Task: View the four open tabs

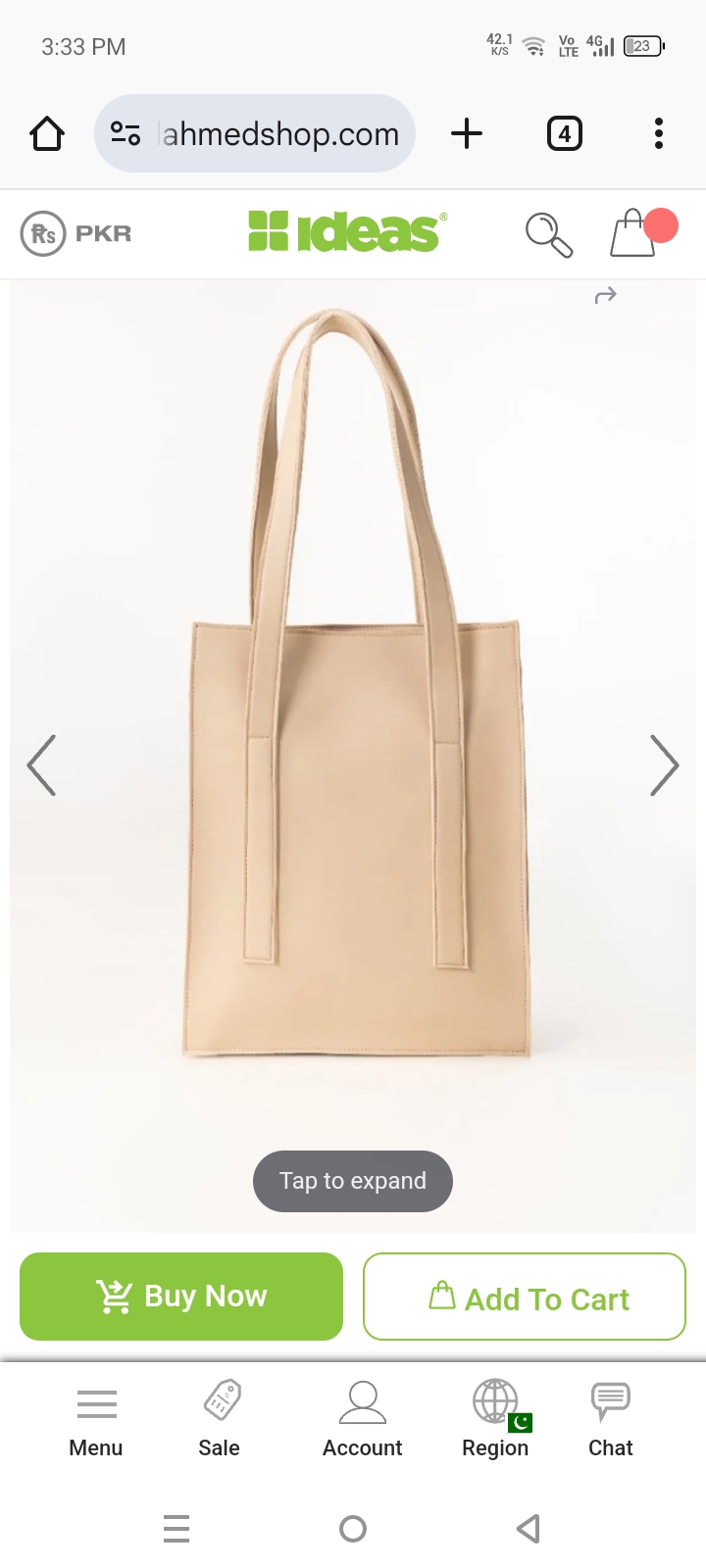Action: coord(564,133)
